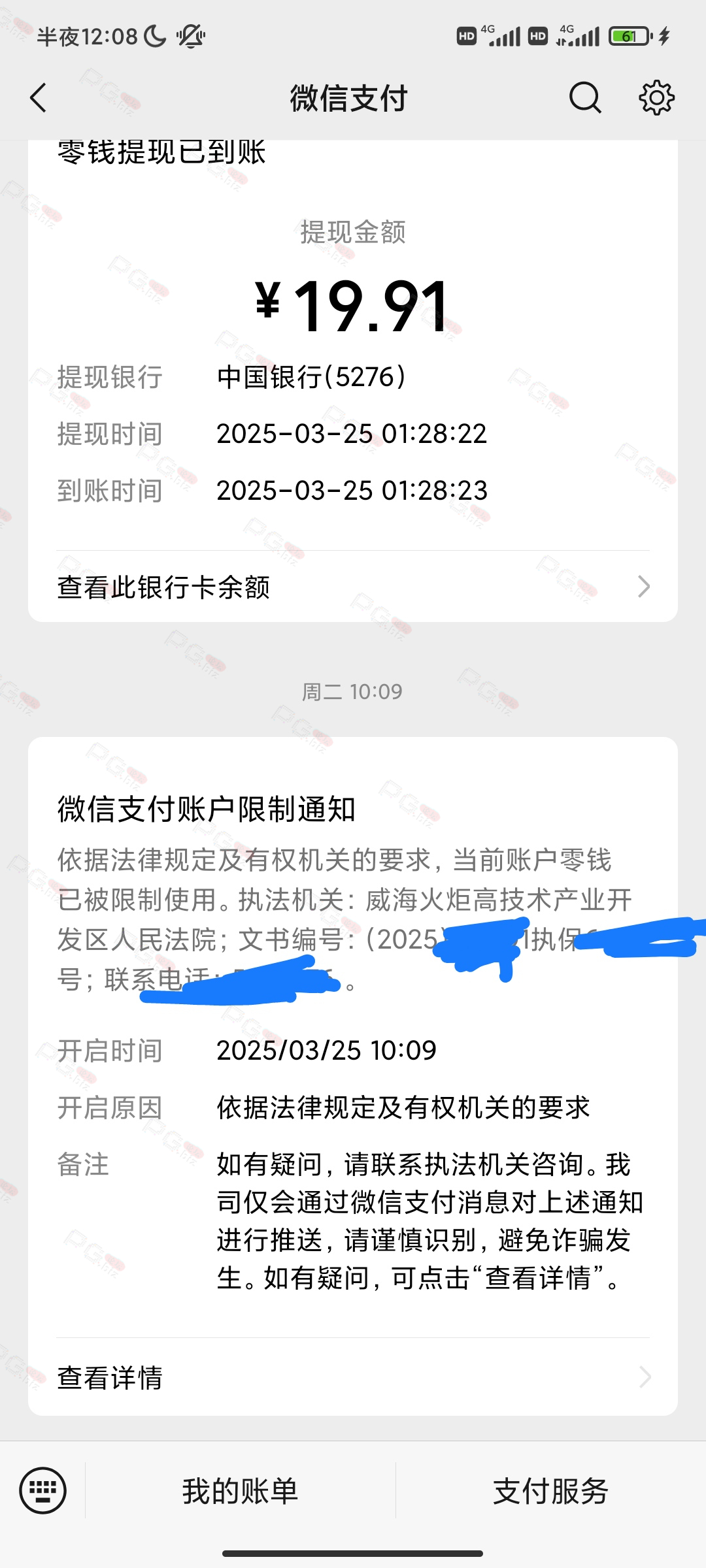706x1568 pixels.
Task: Open 查看此银行卡余额 row
Action: 353,587
